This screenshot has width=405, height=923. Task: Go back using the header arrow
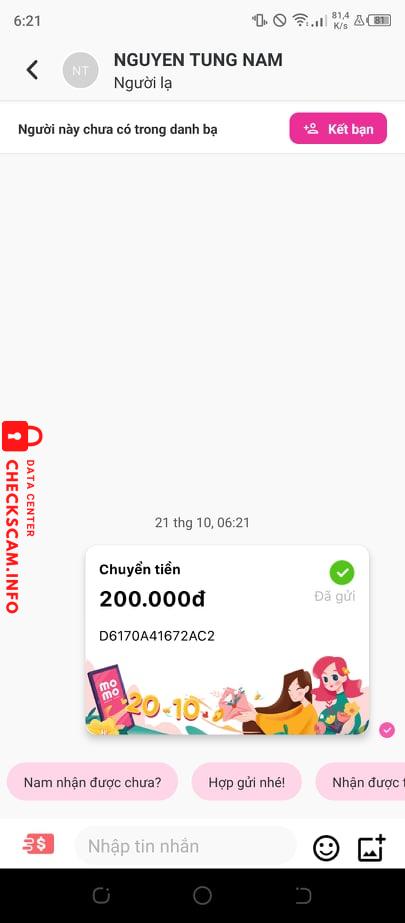pyautogui.click(x=32, y=70)
